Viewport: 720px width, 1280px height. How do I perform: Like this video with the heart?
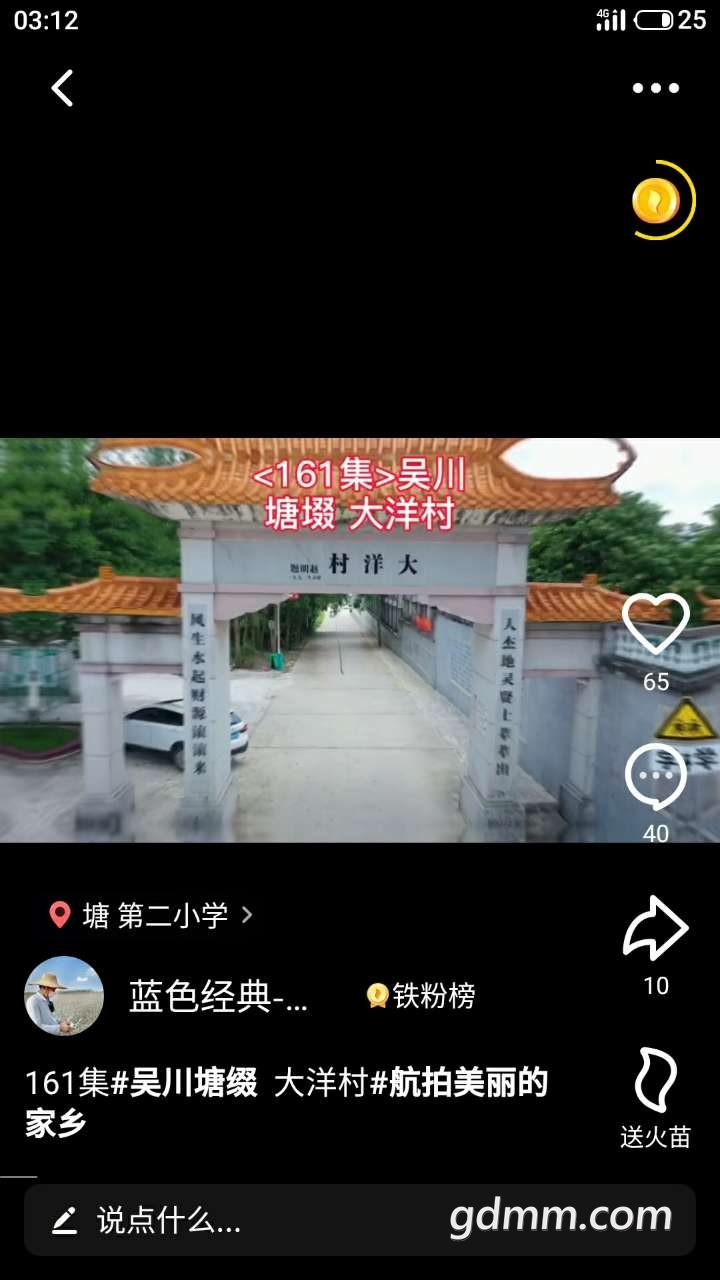[656, 626]
